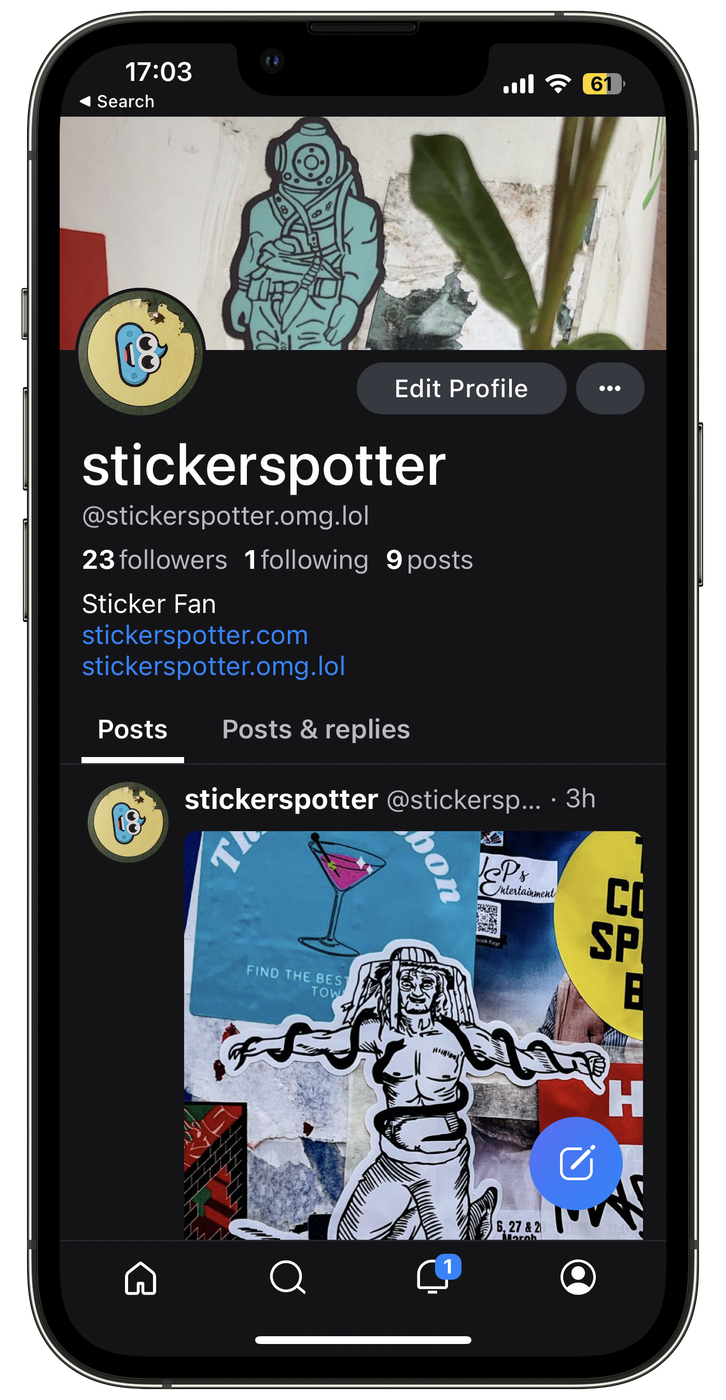Tap the stickerspotter avatar on the post
Viewport: 726px width, 1400px height.
tap(128, 820)
